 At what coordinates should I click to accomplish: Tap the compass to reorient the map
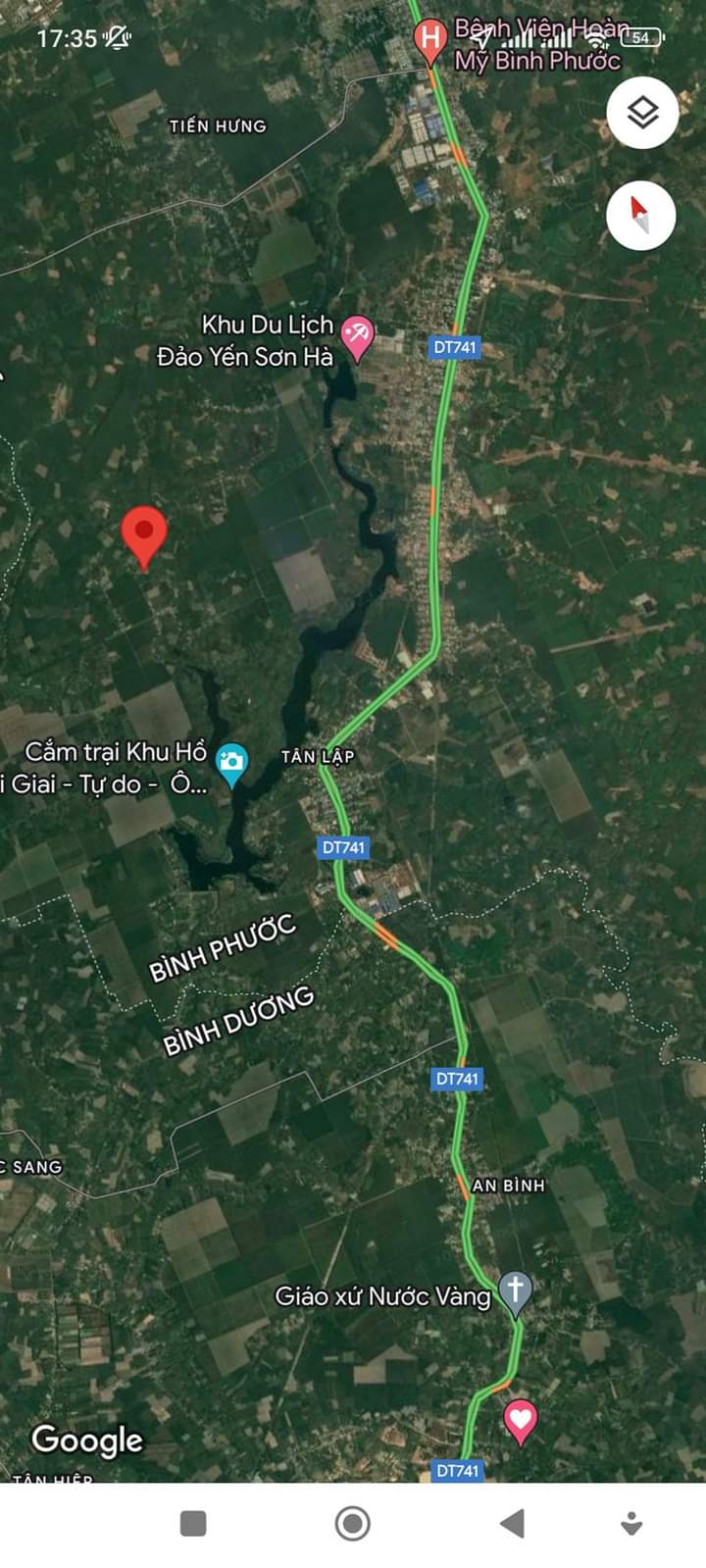(x=640, y=215)
